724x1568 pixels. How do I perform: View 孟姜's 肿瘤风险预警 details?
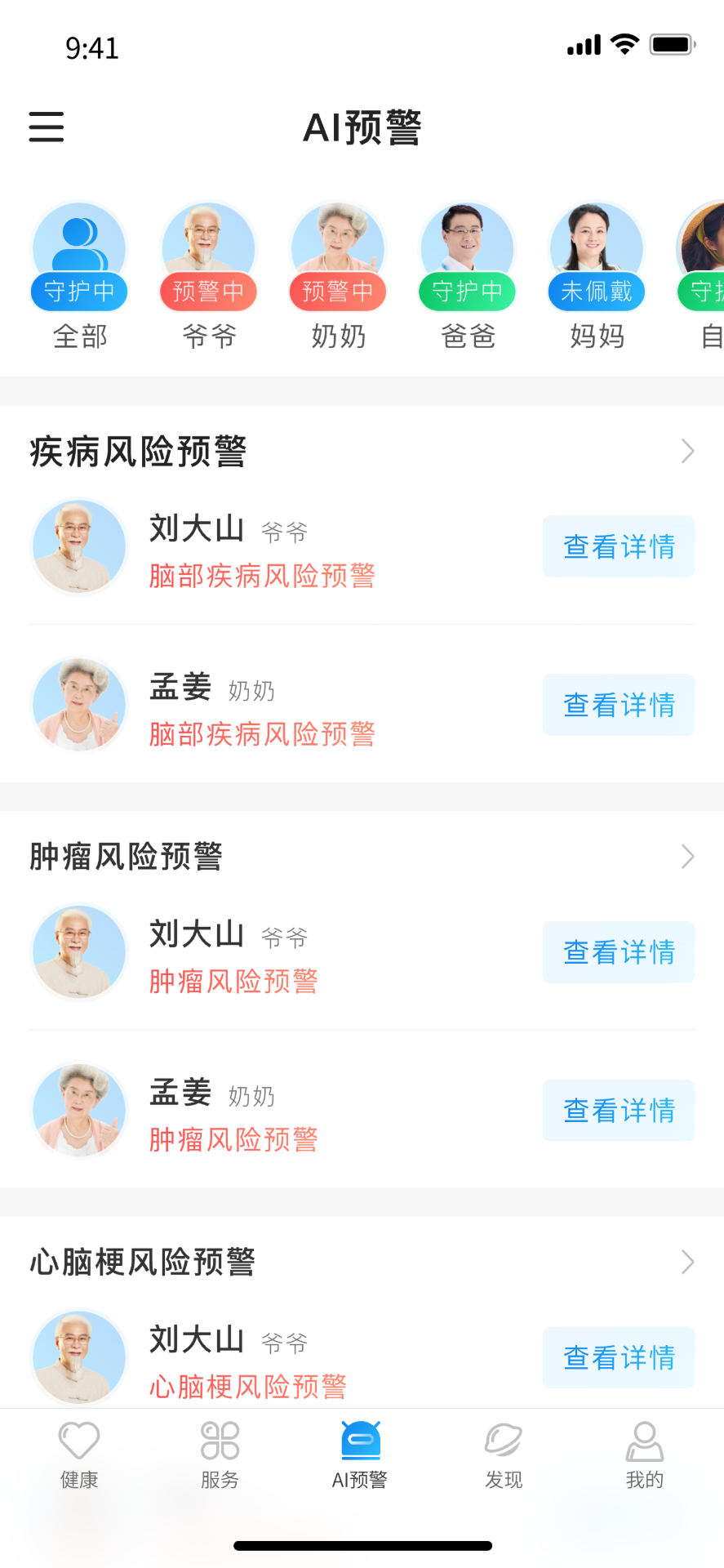point(619,1111)
